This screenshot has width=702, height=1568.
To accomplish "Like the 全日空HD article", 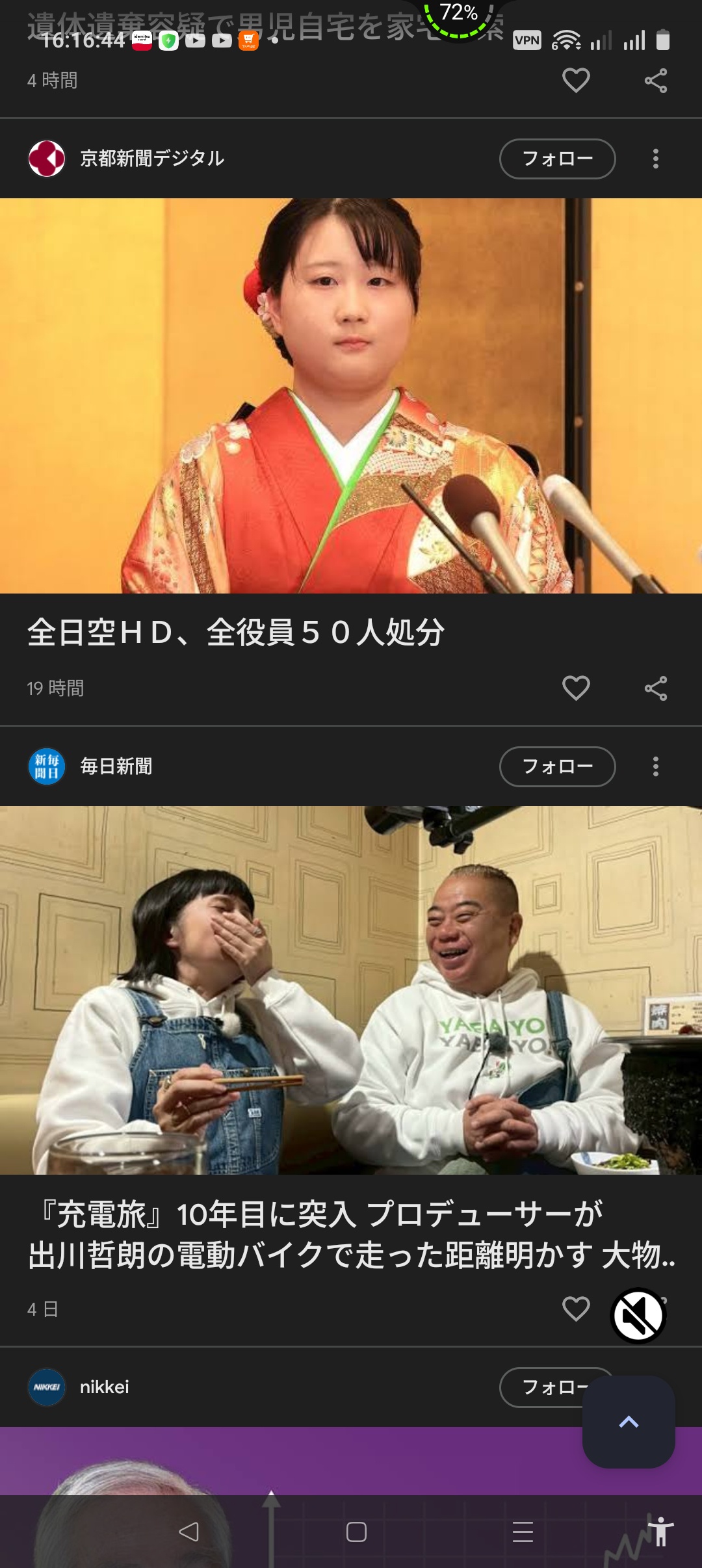I will 575,688.
